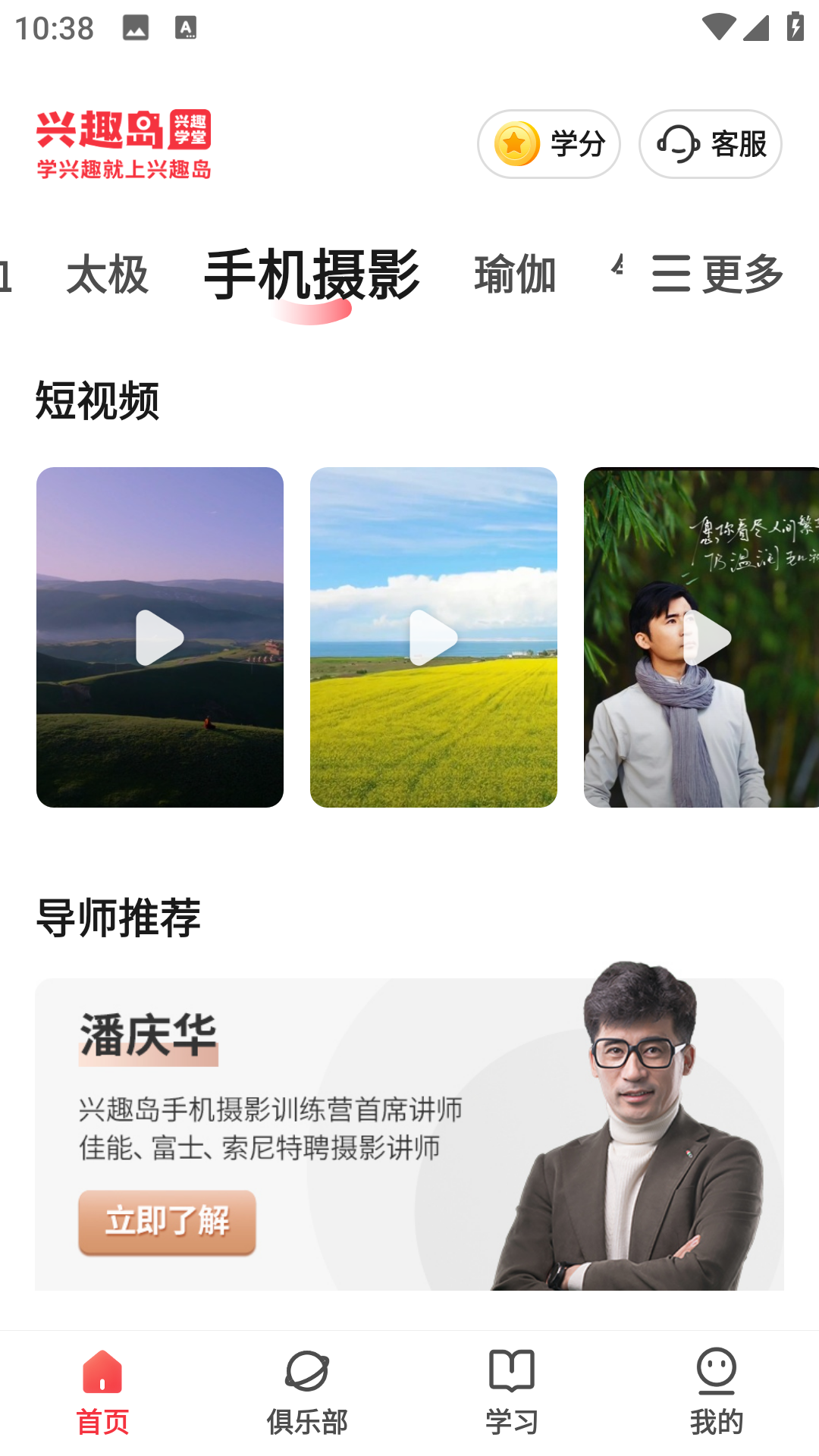Screen dimensions: 819x1456
Task: Play the bamboo portrait short video
Action: point(708,638)
